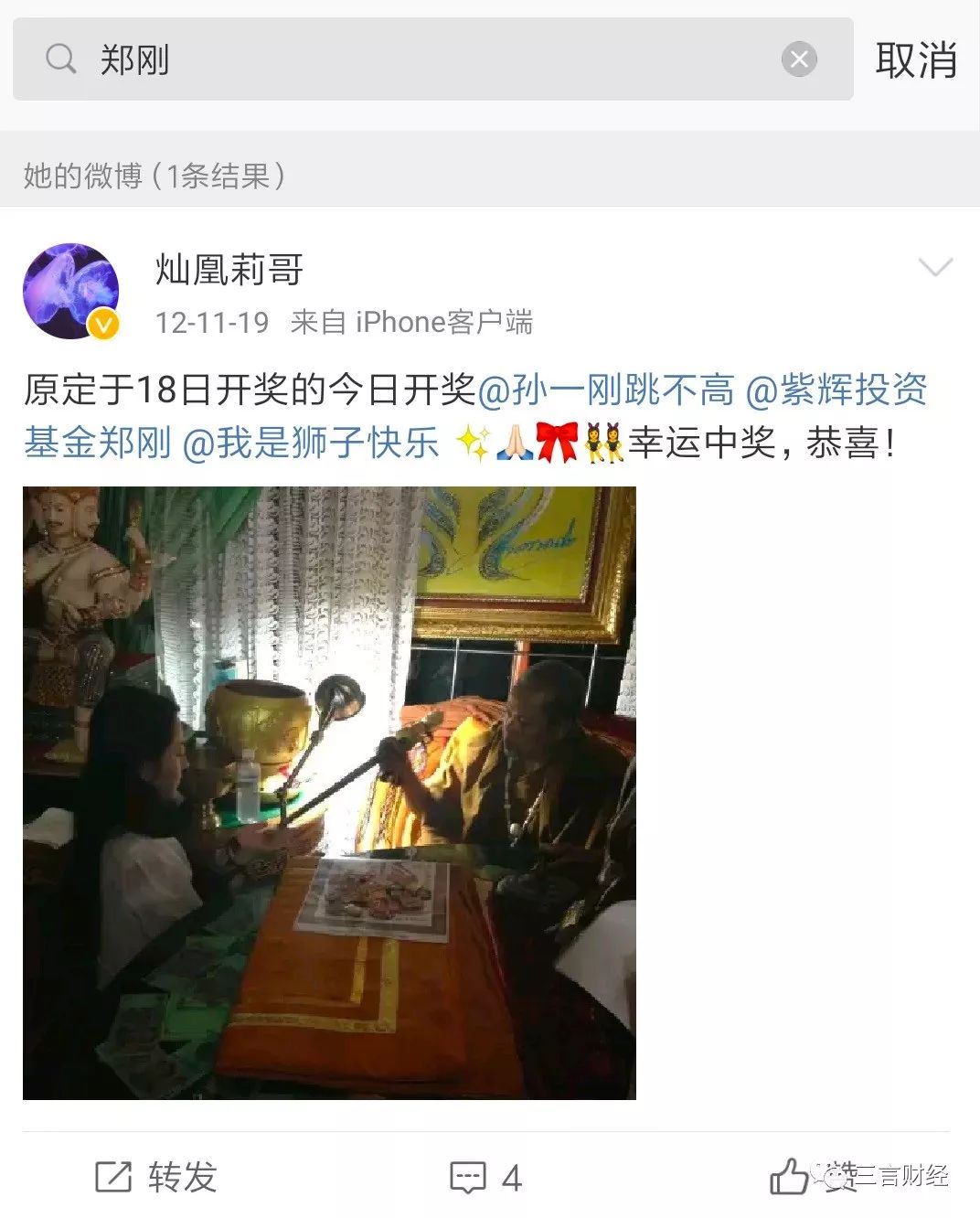Clear the search text with the X
Screen dimensions: 980x1218
coord(798,59)
